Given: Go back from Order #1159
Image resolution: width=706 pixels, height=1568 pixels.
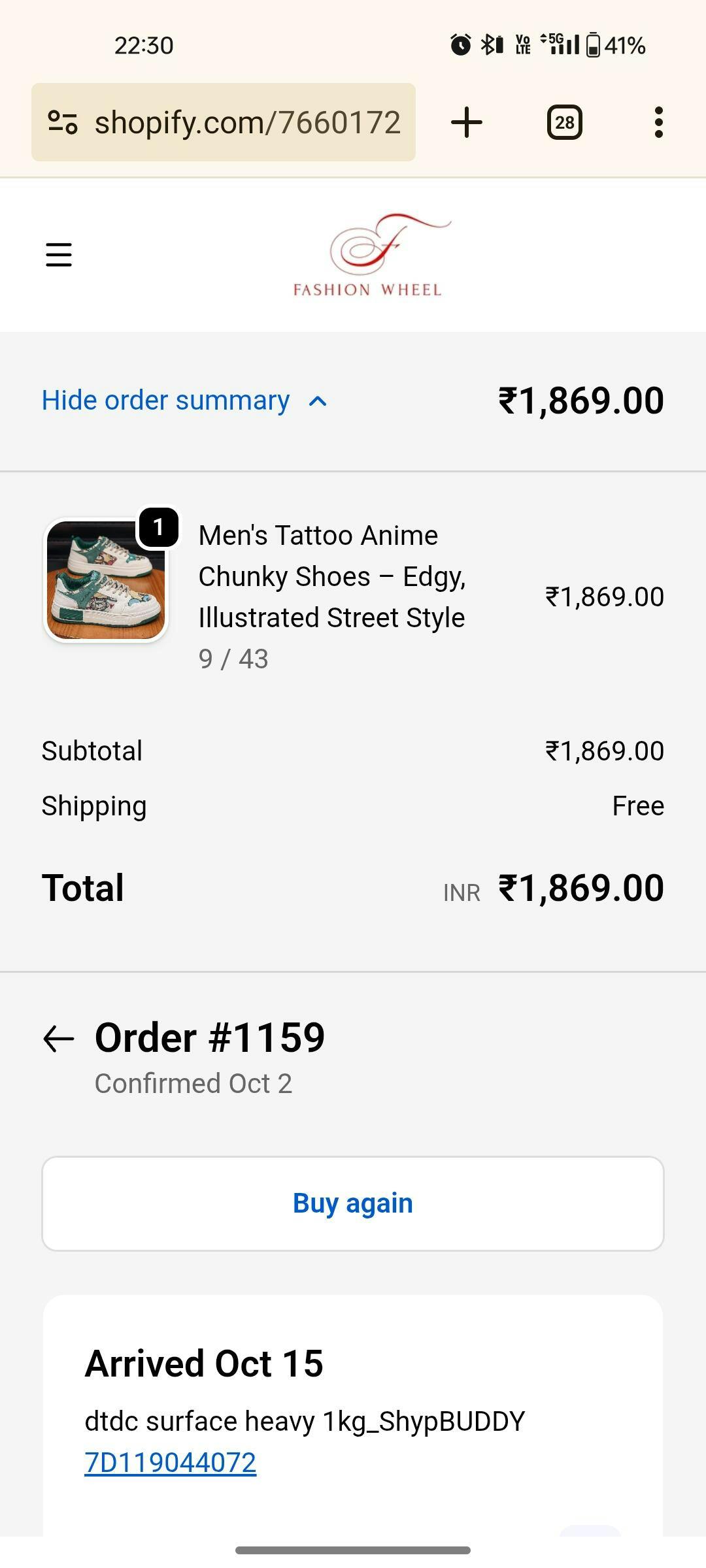Looking at the screenshot, I should point(59,1039).
